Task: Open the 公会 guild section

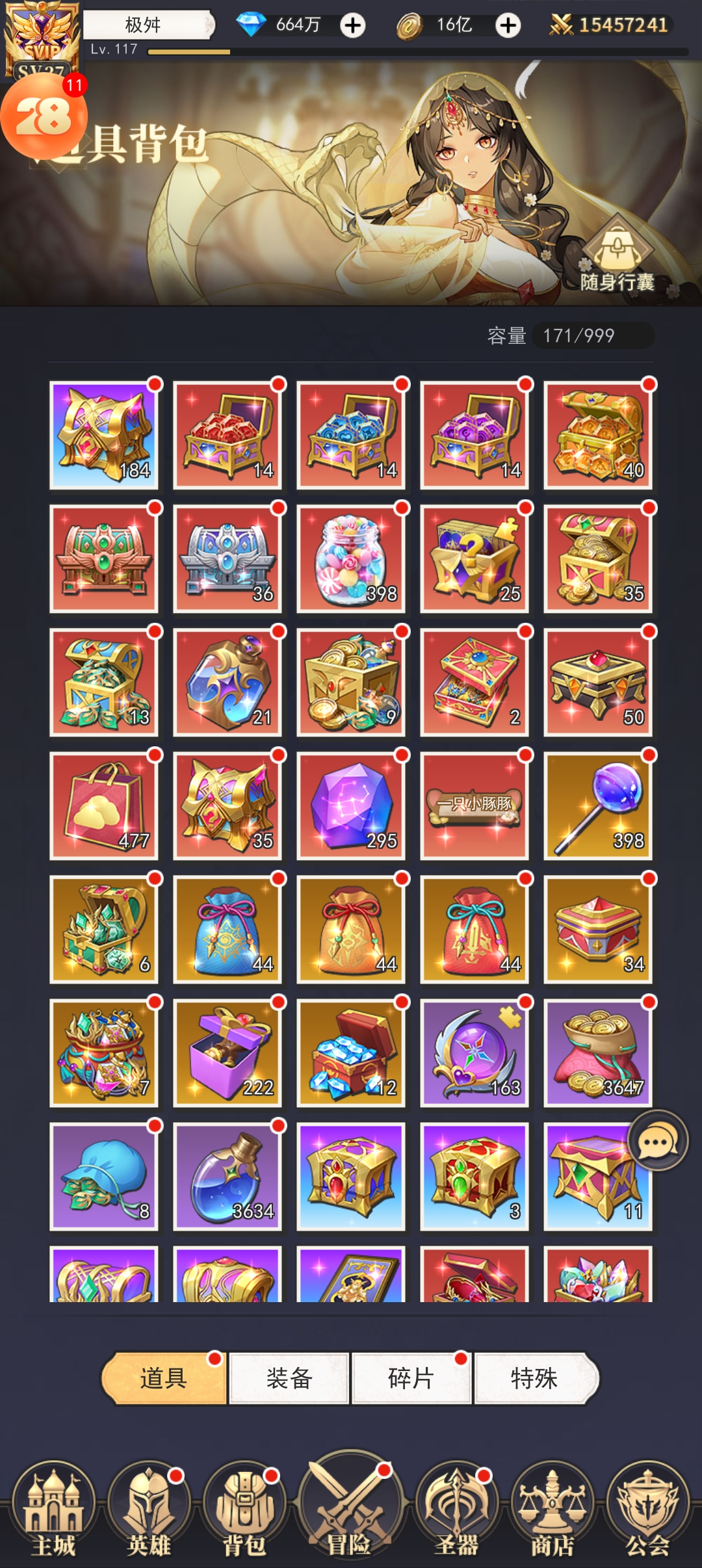Action: [647, 1509]
